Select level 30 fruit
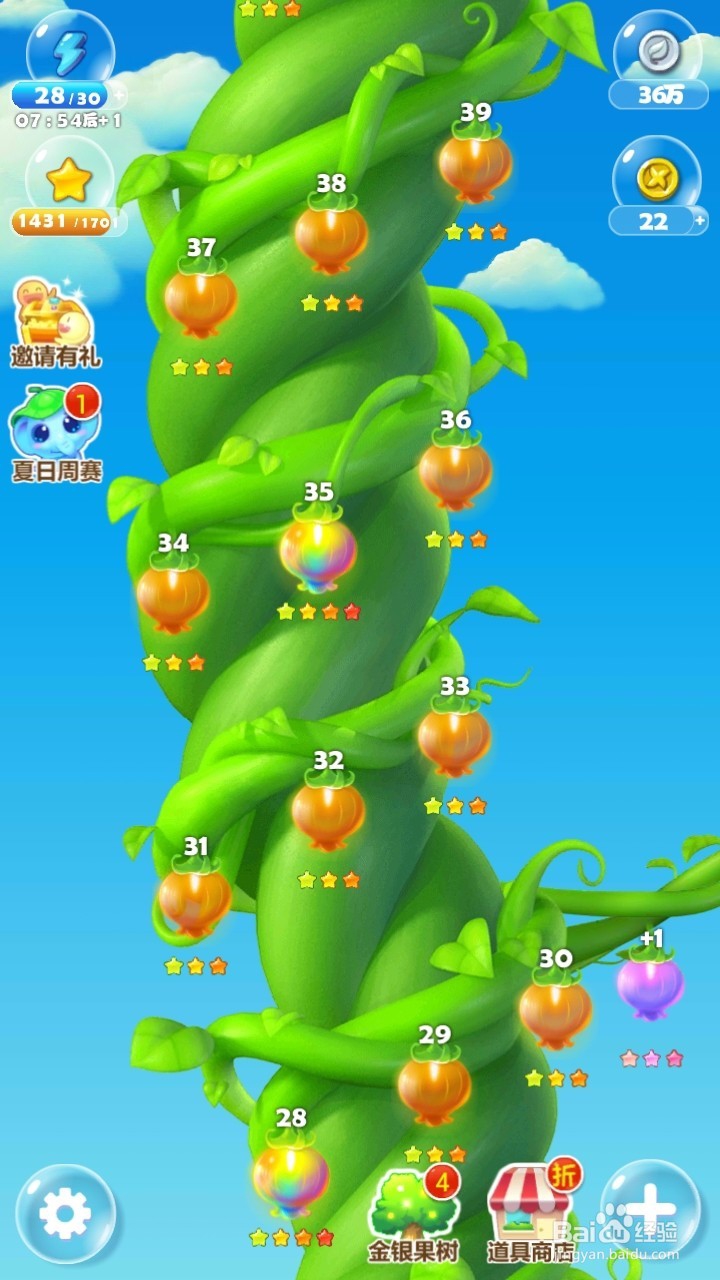 click(x=555, y=1008)
